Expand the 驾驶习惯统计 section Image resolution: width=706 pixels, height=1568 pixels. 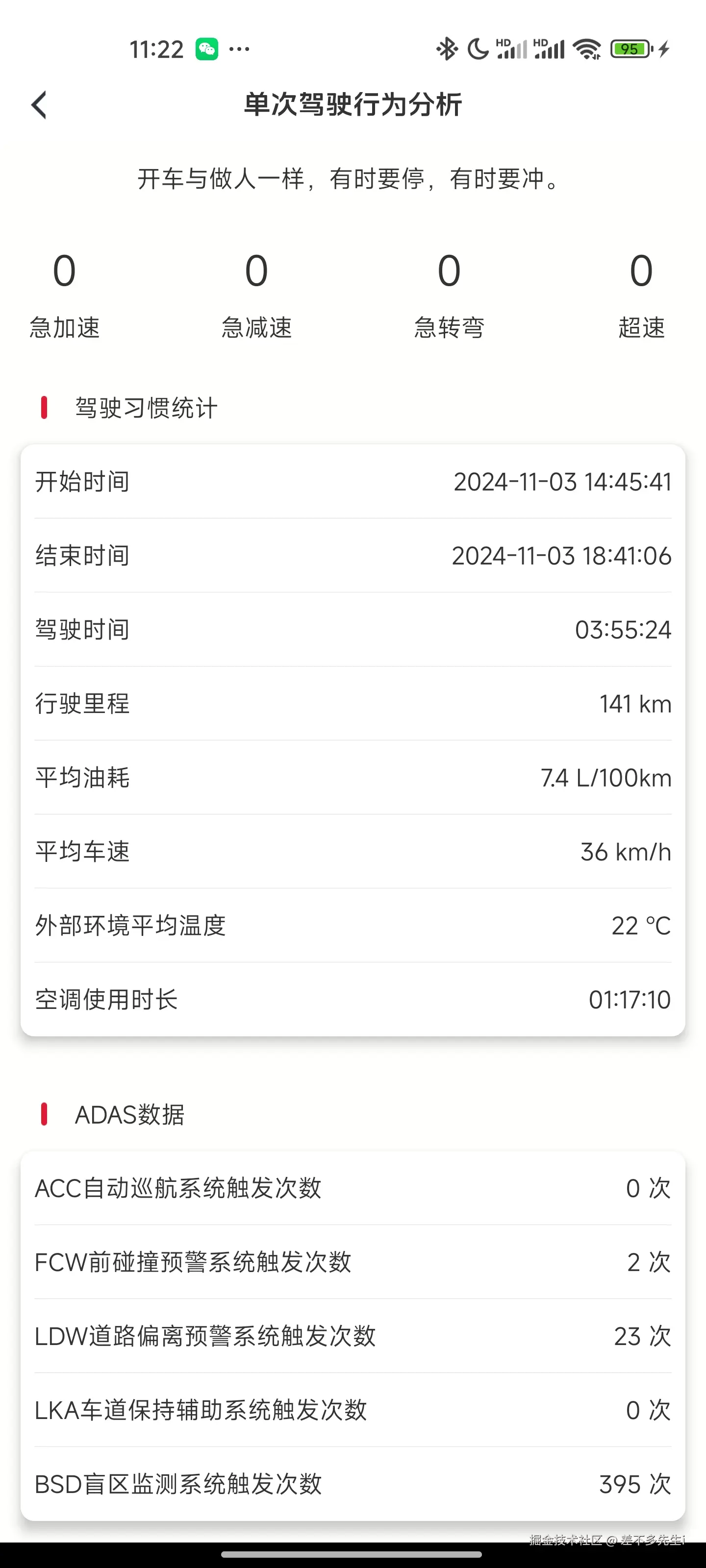pos(146,408)
